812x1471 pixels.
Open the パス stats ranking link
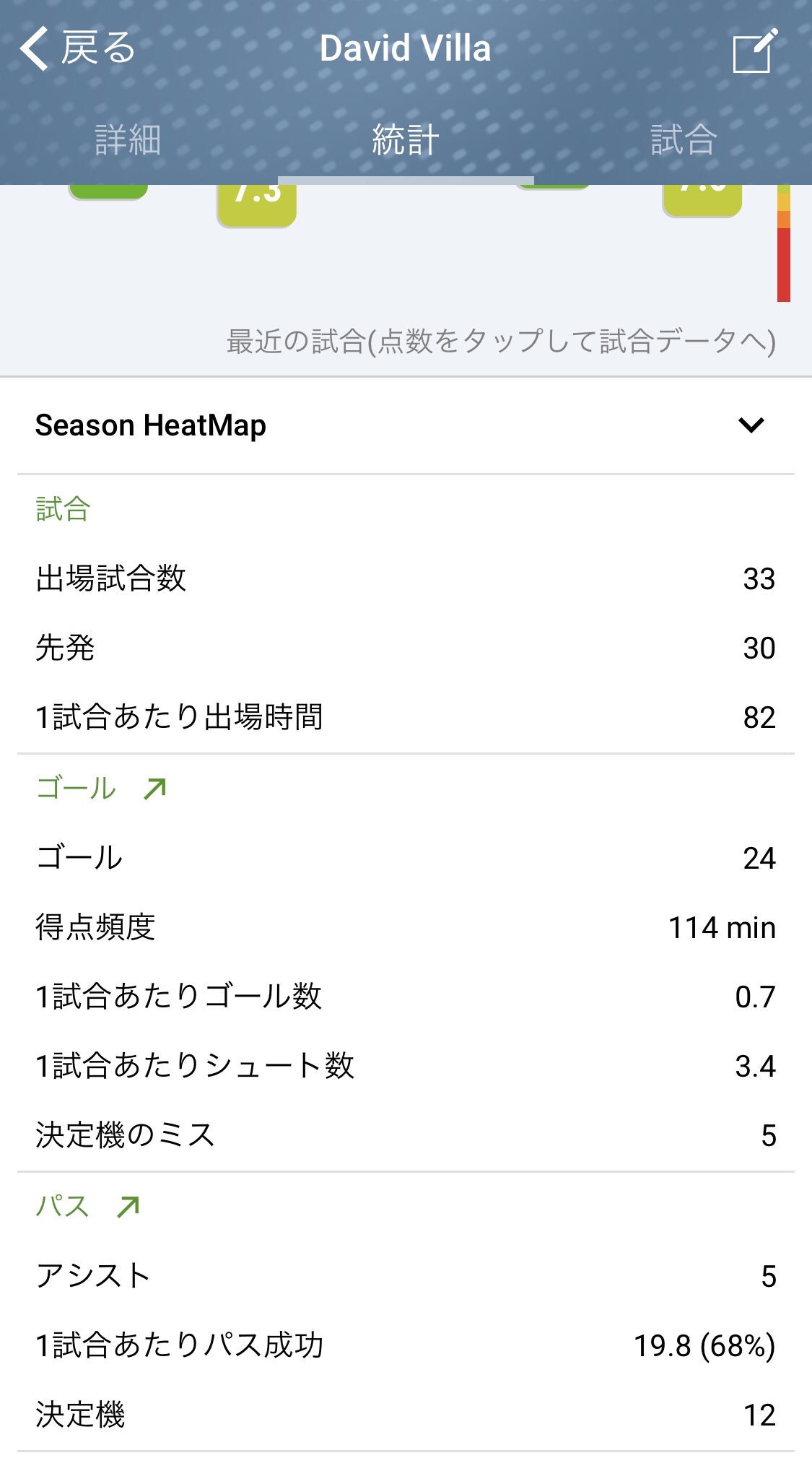pyautogui.click(x=128, y=1207)
